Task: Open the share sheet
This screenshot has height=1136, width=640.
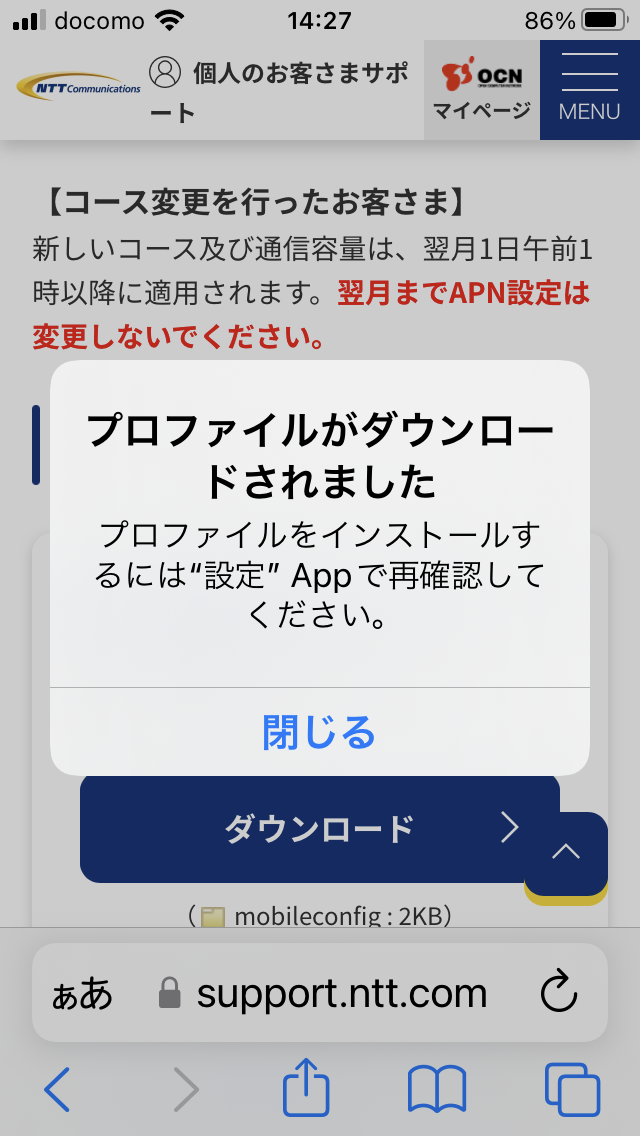Action: [306, 1086]
